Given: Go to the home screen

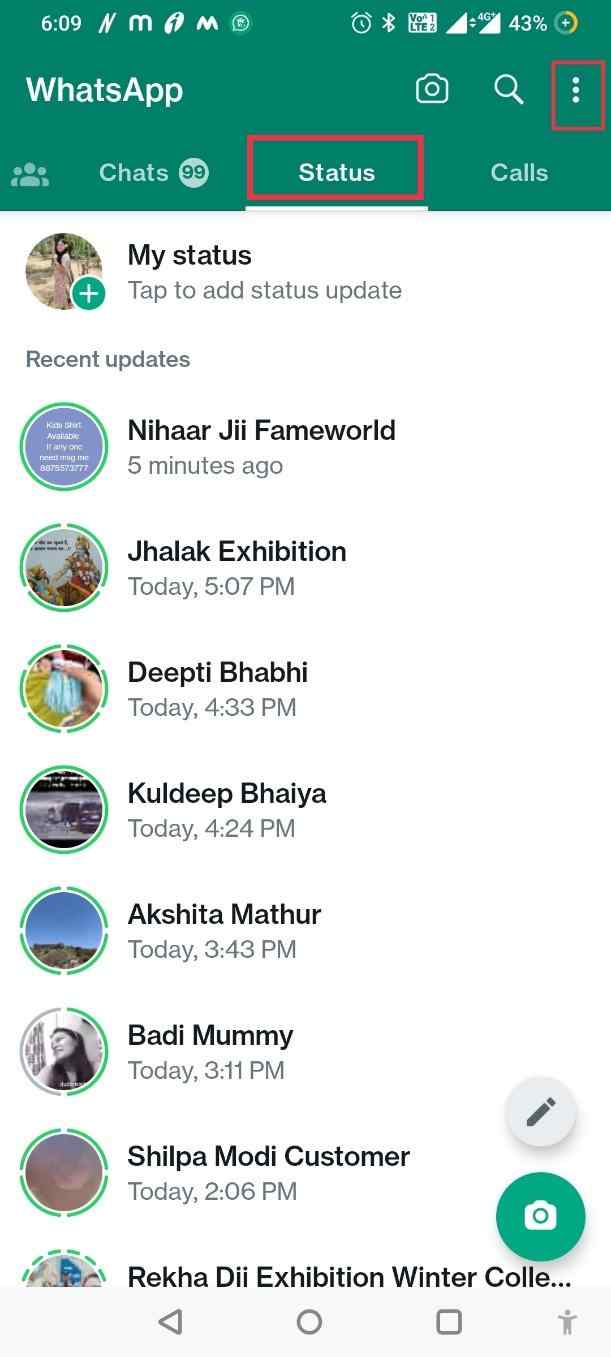Looking at the screenshot, I should click(309, 1322).
